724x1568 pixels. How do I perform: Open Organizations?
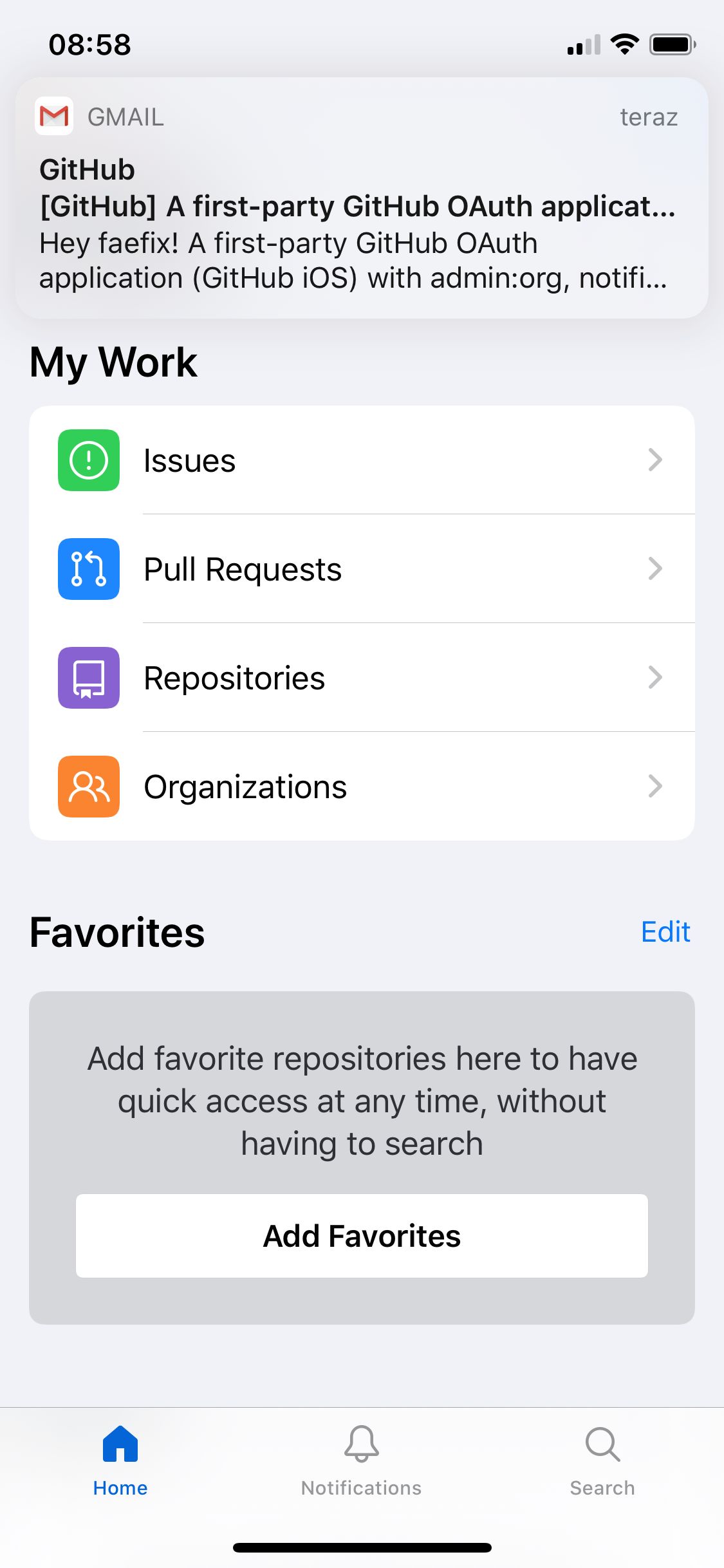click(x=362, y=787)
